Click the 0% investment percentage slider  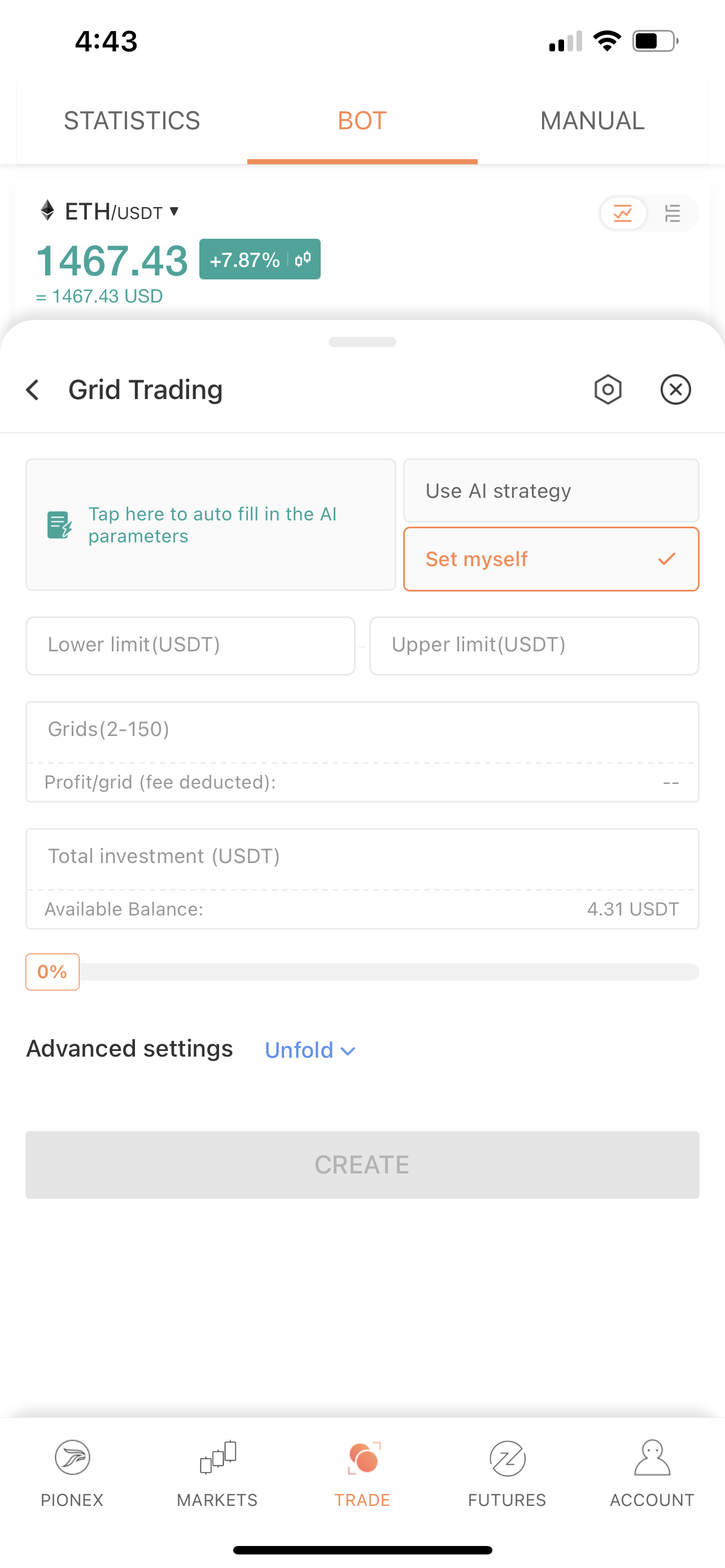[53, 971]
